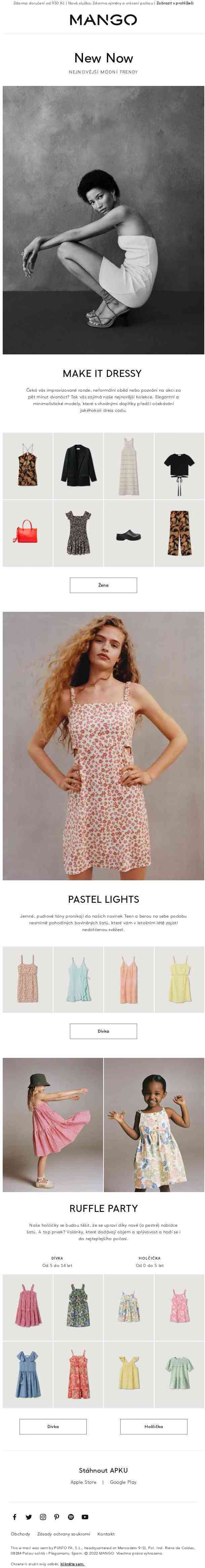View the black blazer product
Image resolution: width=205 pixels, height=1568 pixels.
coord(78,465)
